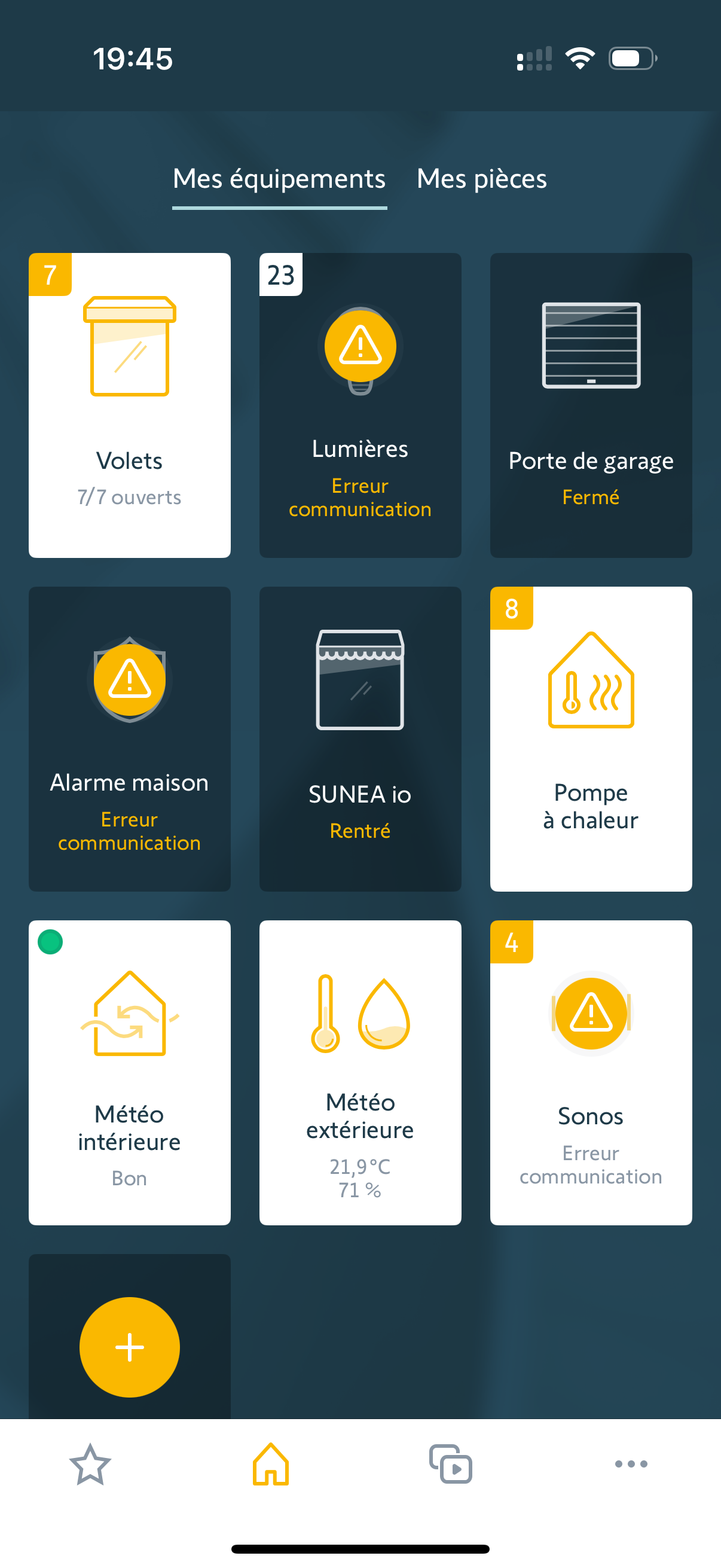Open the SUNEA io awning card
721x1568 pixels.
360,739
